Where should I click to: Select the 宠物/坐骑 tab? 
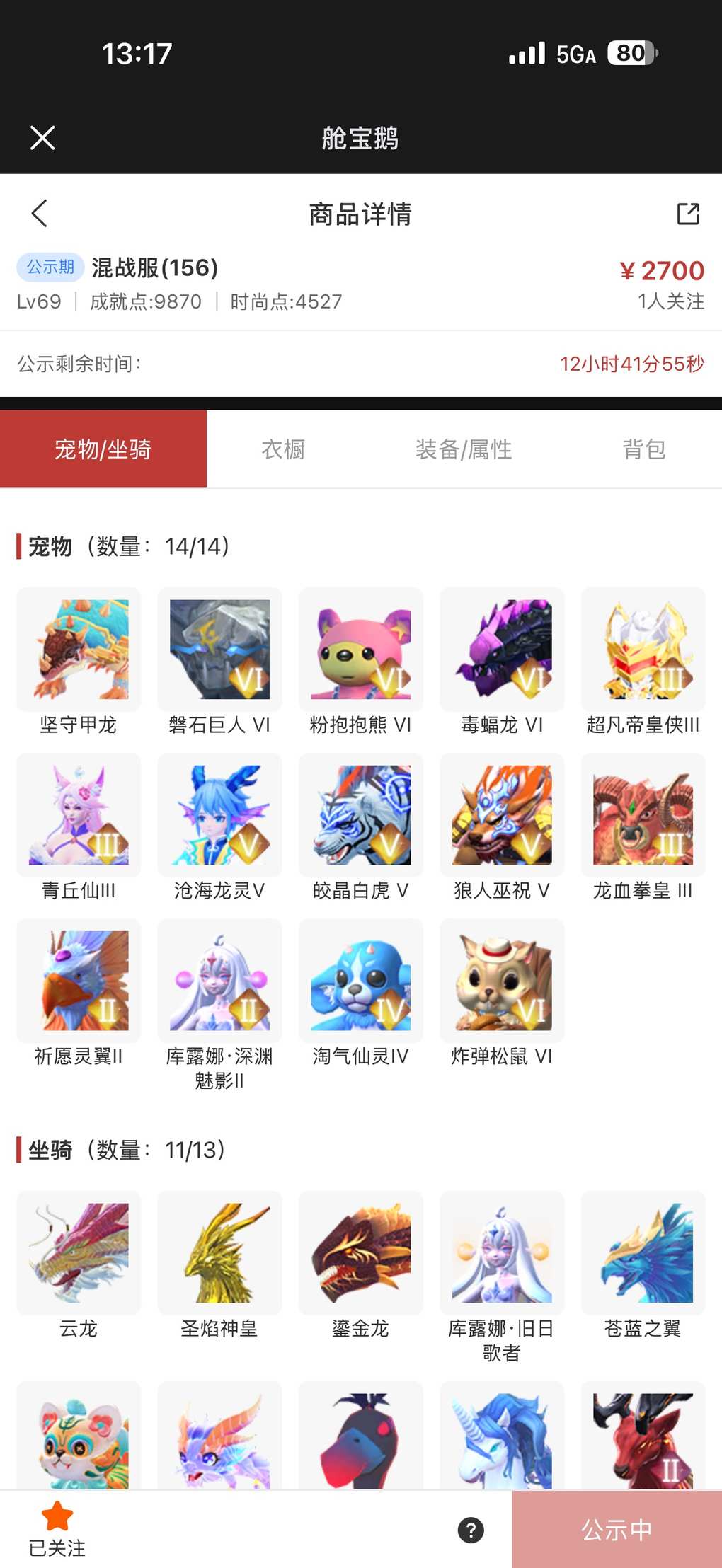coord(103,449)
